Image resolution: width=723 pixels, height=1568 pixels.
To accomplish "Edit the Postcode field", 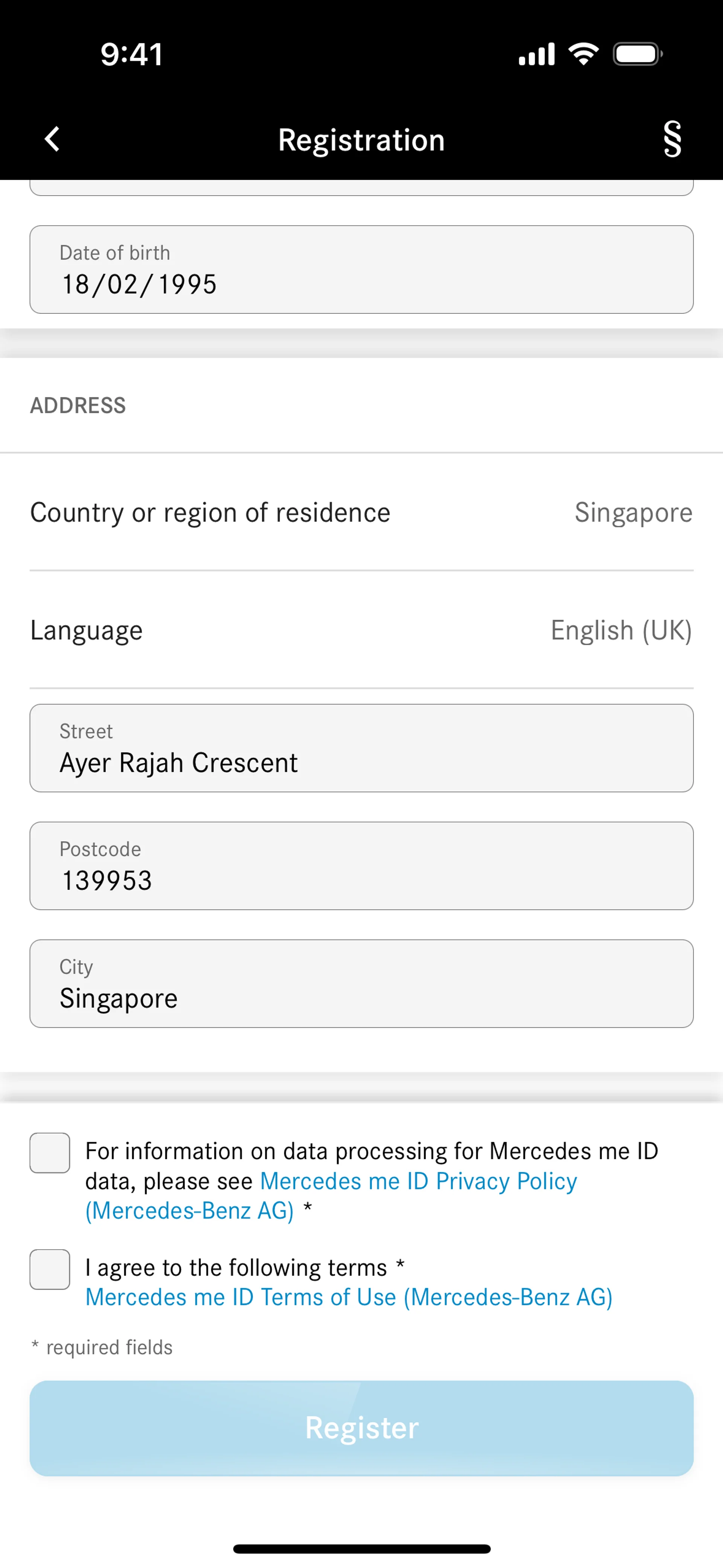I will click(x=361, y=866).
